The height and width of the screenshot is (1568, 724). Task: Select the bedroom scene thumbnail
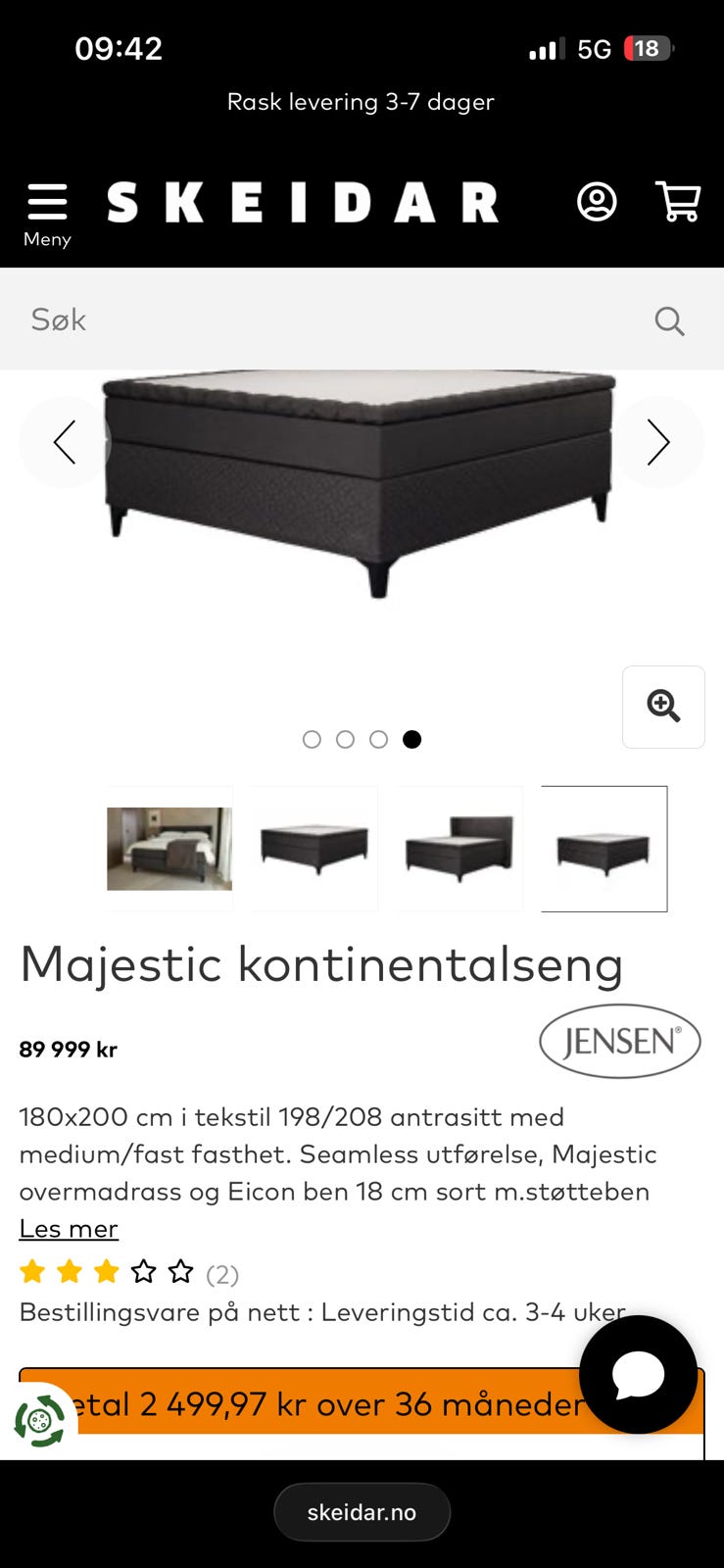(x=169, y=848)
